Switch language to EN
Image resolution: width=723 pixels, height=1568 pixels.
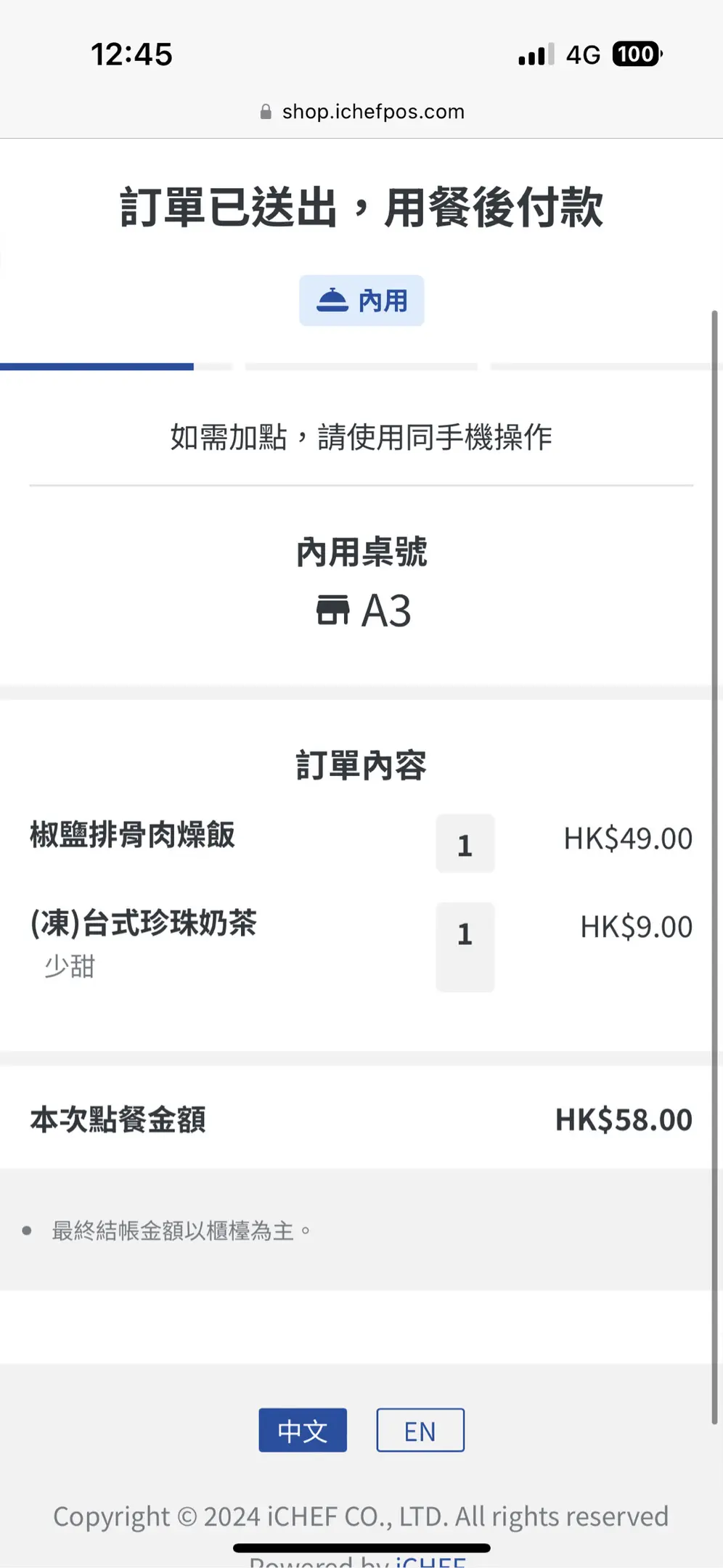point(420,1431)
